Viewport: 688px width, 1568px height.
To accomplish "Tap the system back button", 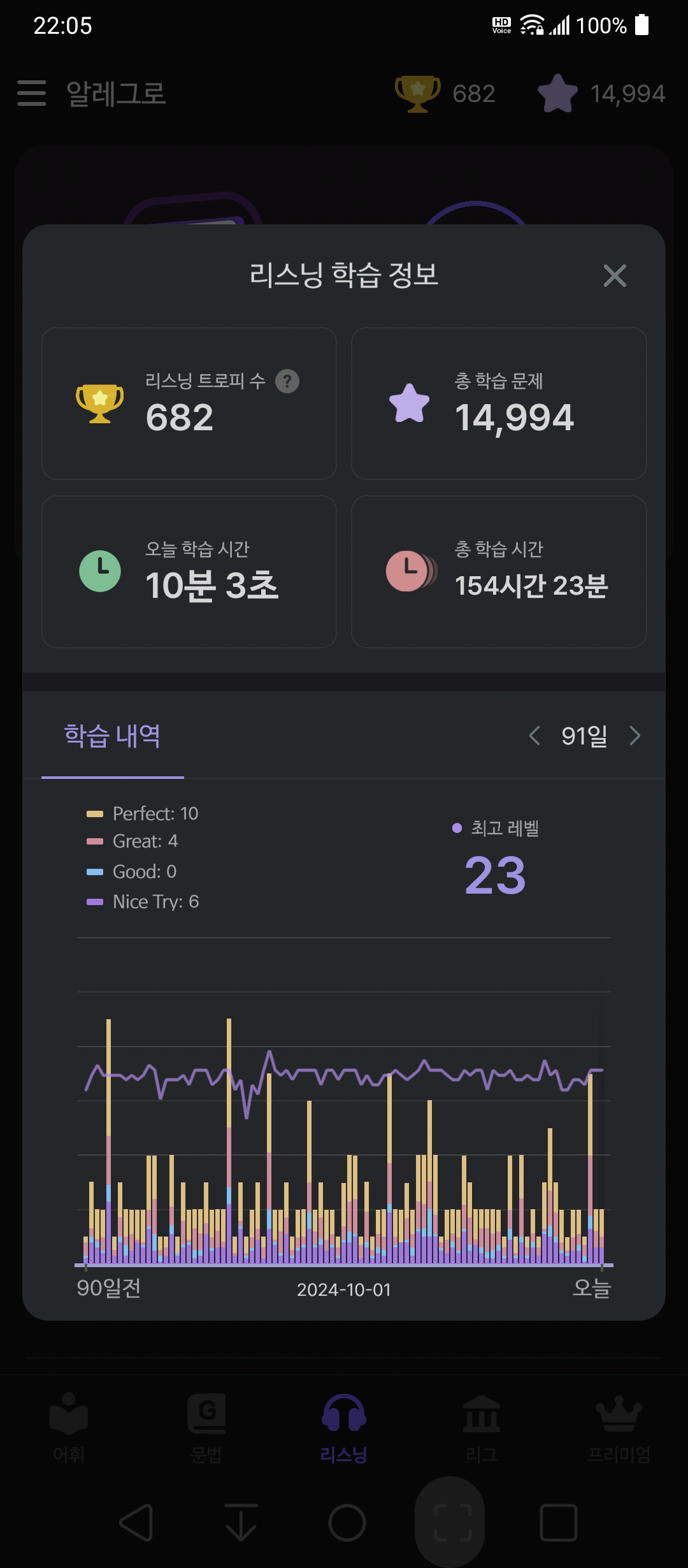I will coord(136,1523).
